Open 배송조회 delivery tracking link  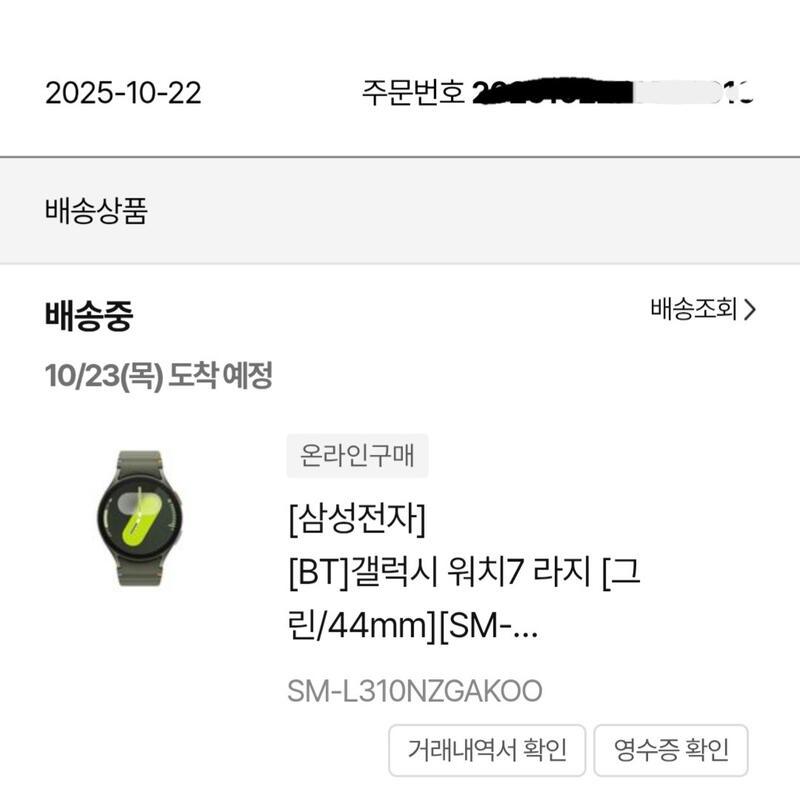[x=703, y=309]
